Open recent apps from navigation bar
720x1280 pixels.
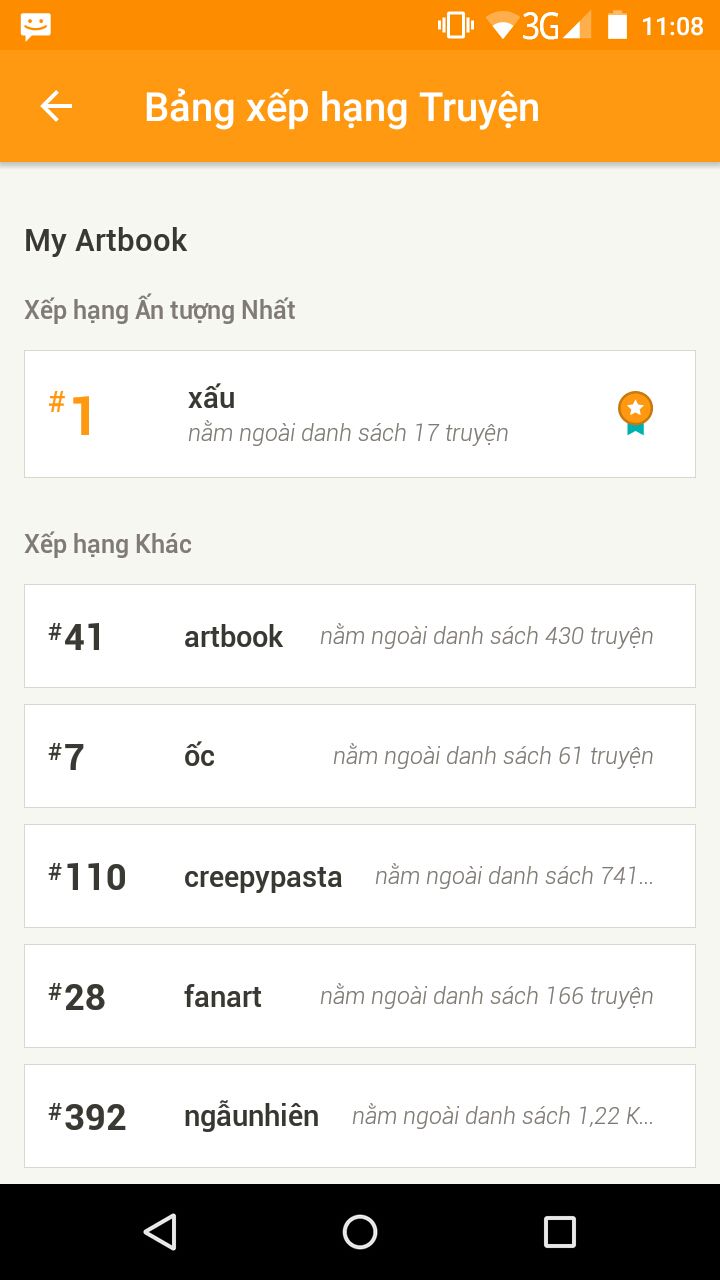pos(560,1232)
